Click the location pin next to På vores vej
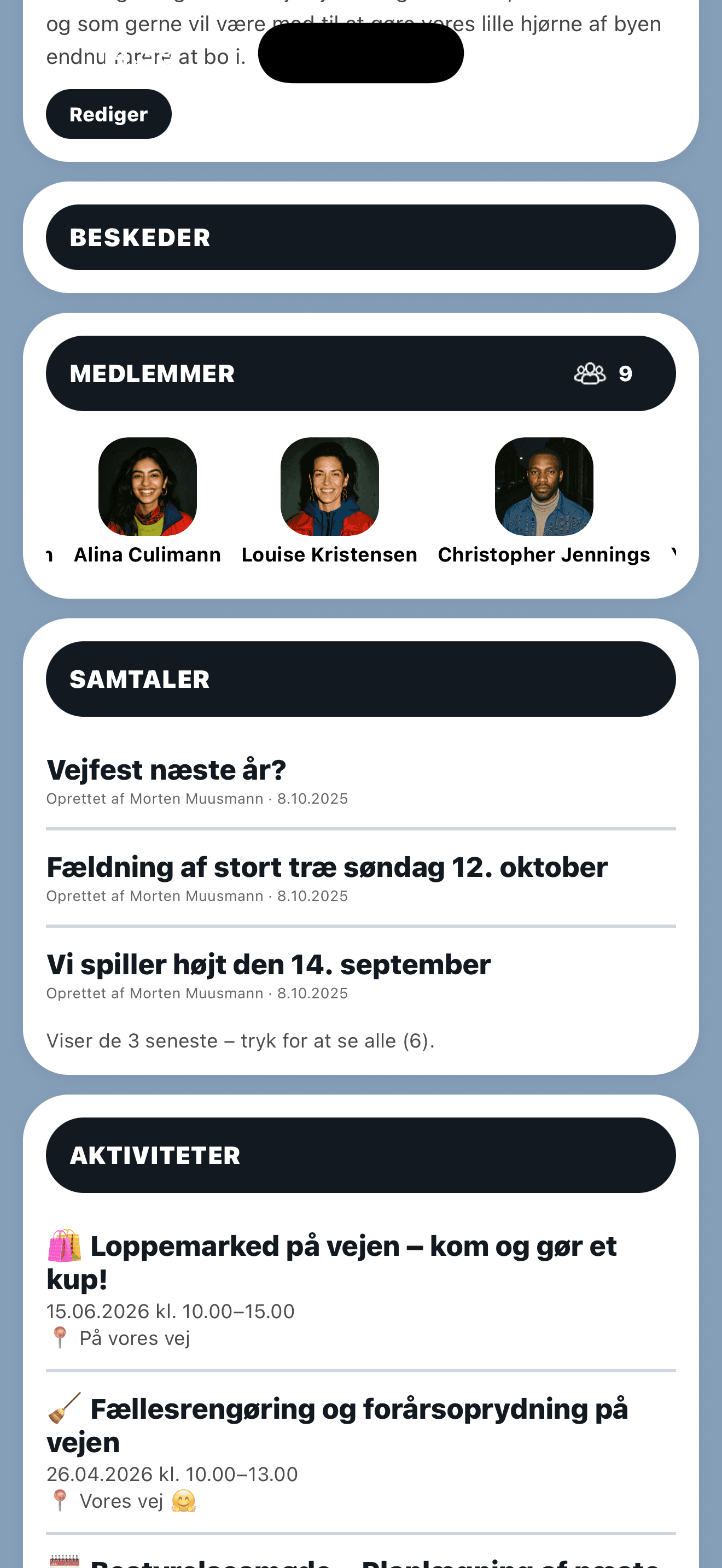The image size is (722, 1568). (61, 1338)
